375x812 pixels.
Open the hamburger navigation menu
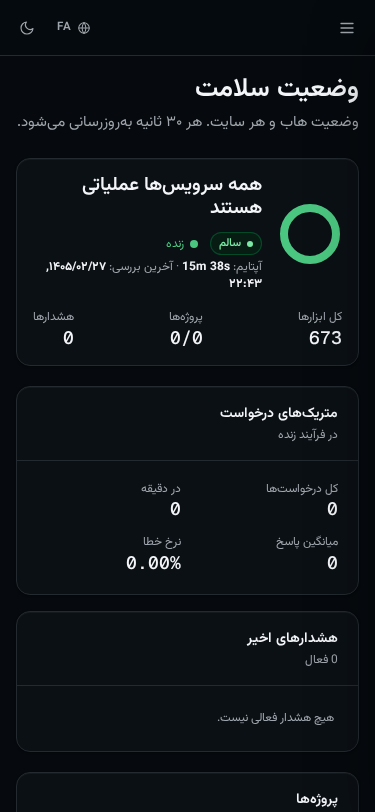[x=347, y=28]
